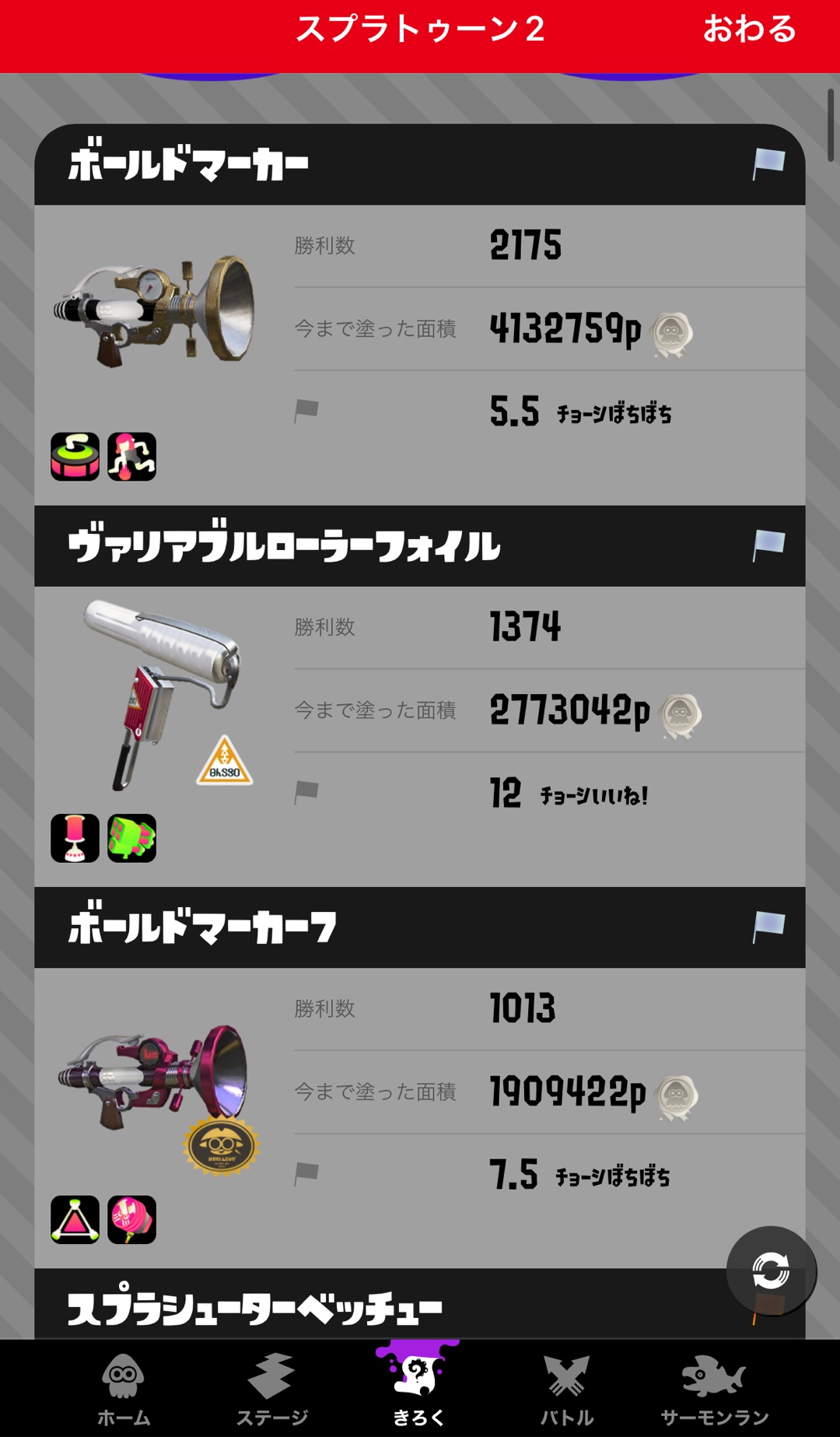Switch to the ホーム tab
This screenshot has width=840, height=1437.
pos(123,1389)
